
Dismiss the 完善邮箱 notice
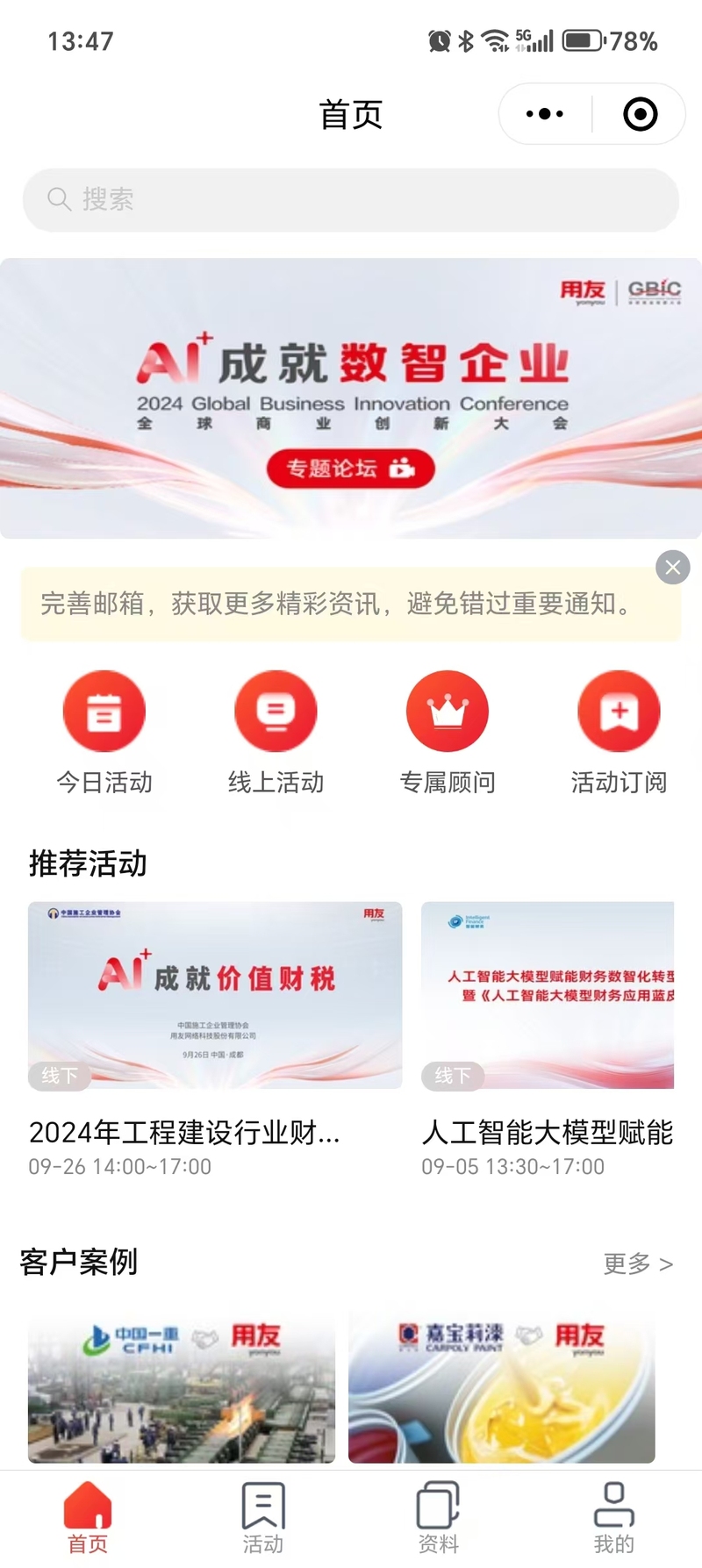tap(672, 568)
